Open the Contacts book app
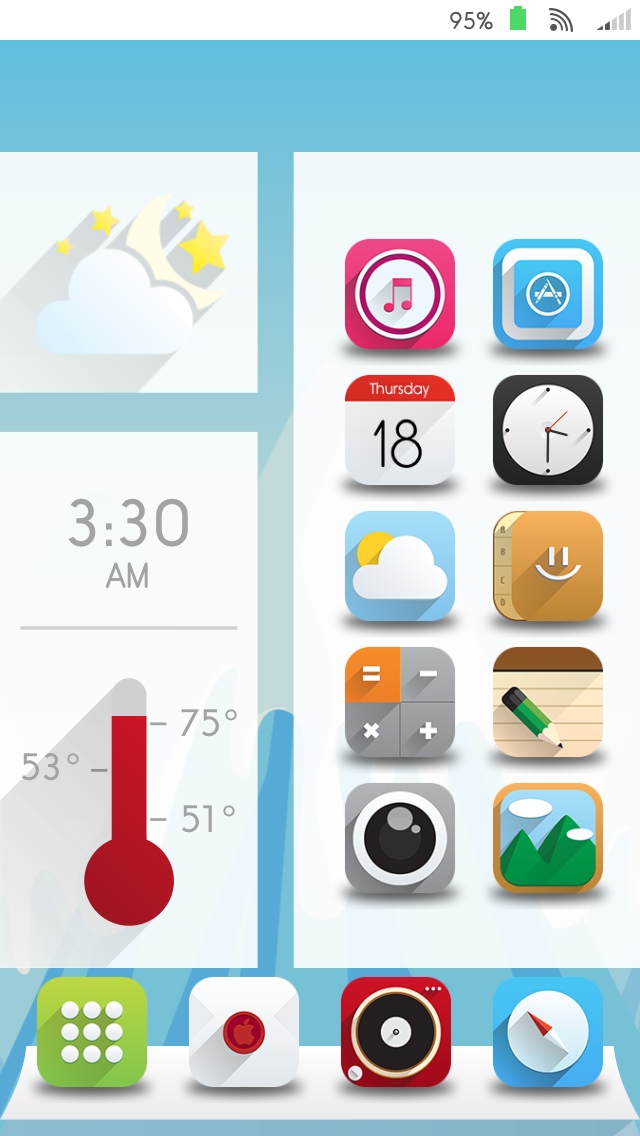Viewport: 640px width, 1136px height. [x=547, y=566]
